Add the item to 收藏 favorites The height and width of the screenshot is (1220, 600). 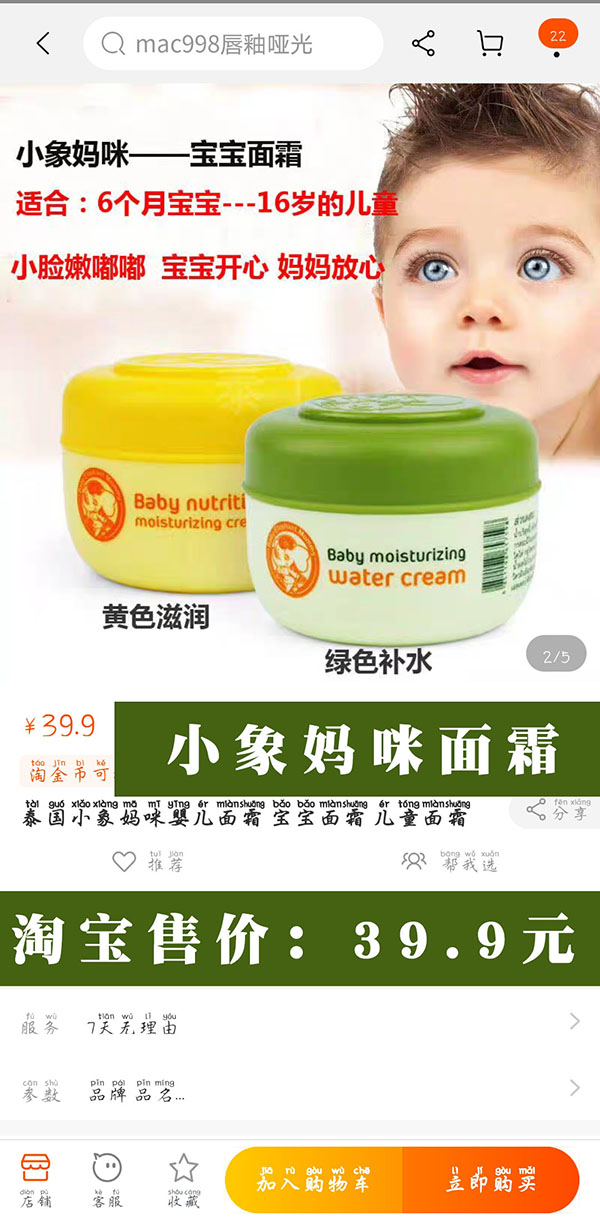pyautogui.click(x=183, y=1178)
